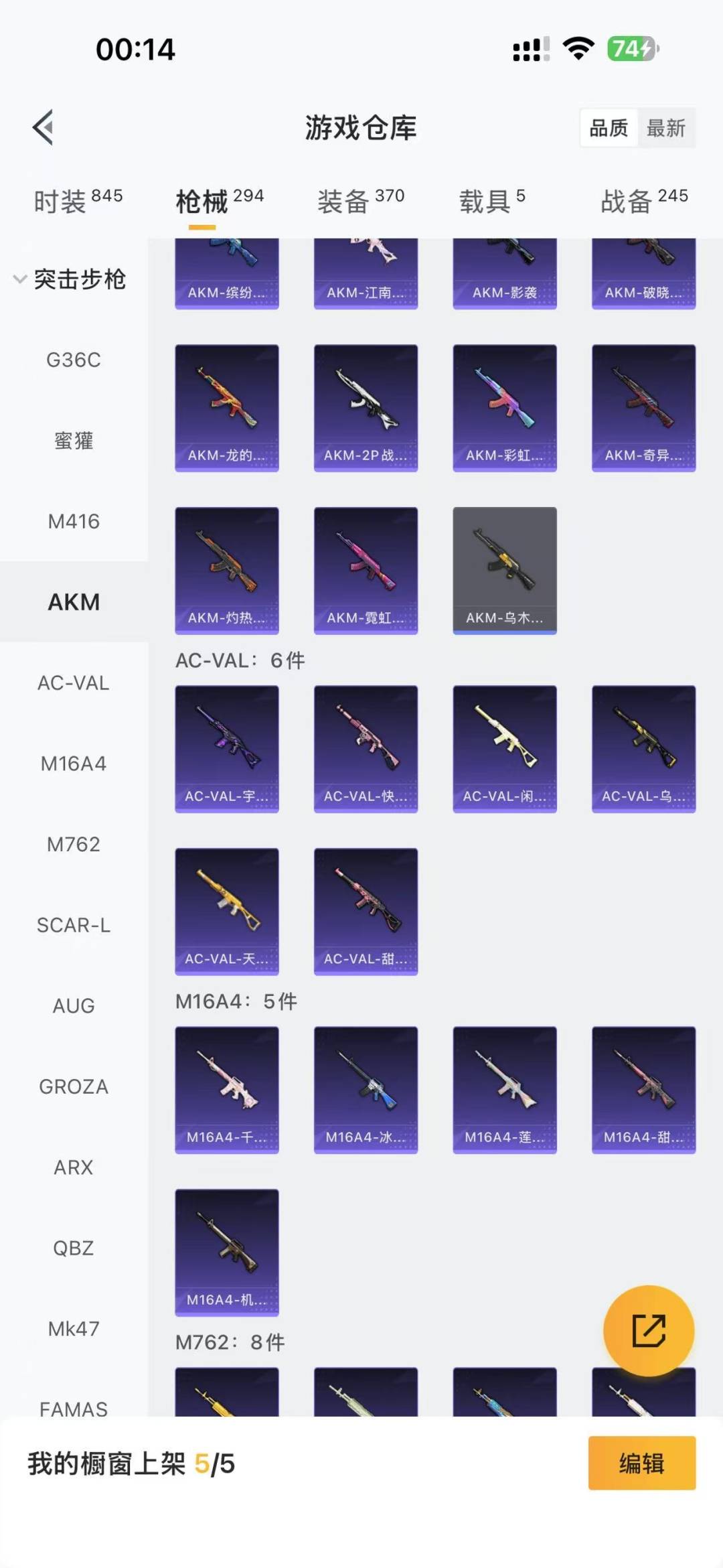Select FAMAS at the bottom of sidebar

point(74,1409)
